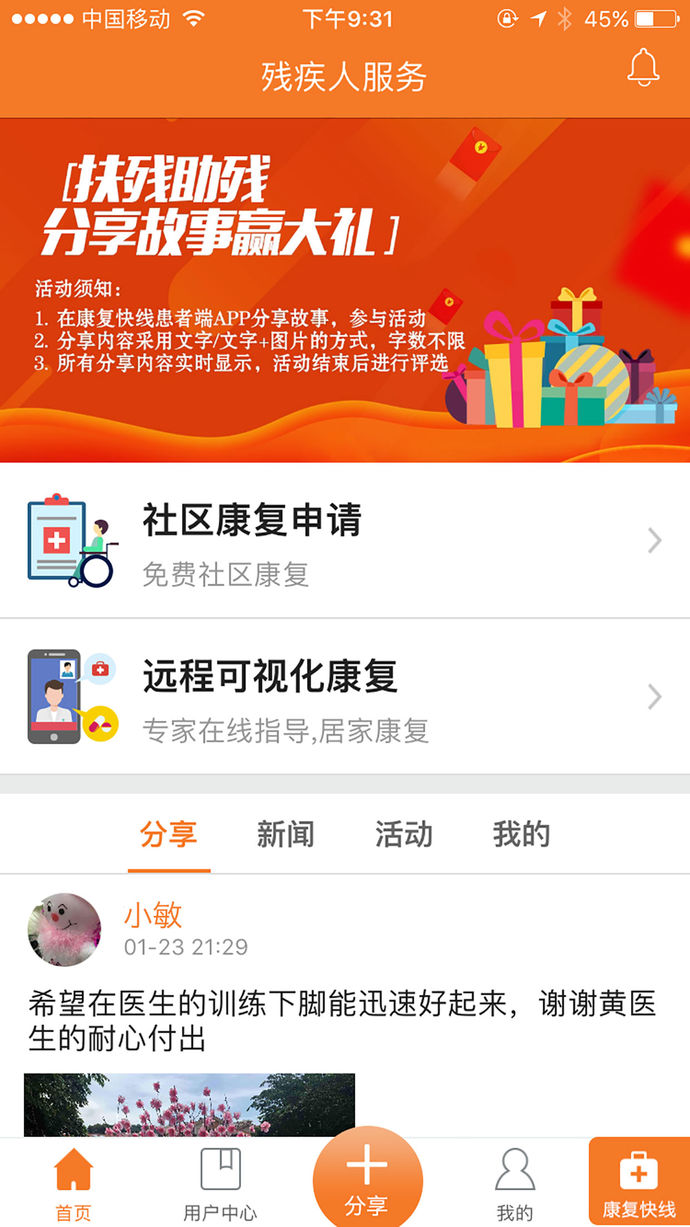Open the flower photo in 小敏's post
Screen dimensions: 690x1227
[x=189, y=1105]
